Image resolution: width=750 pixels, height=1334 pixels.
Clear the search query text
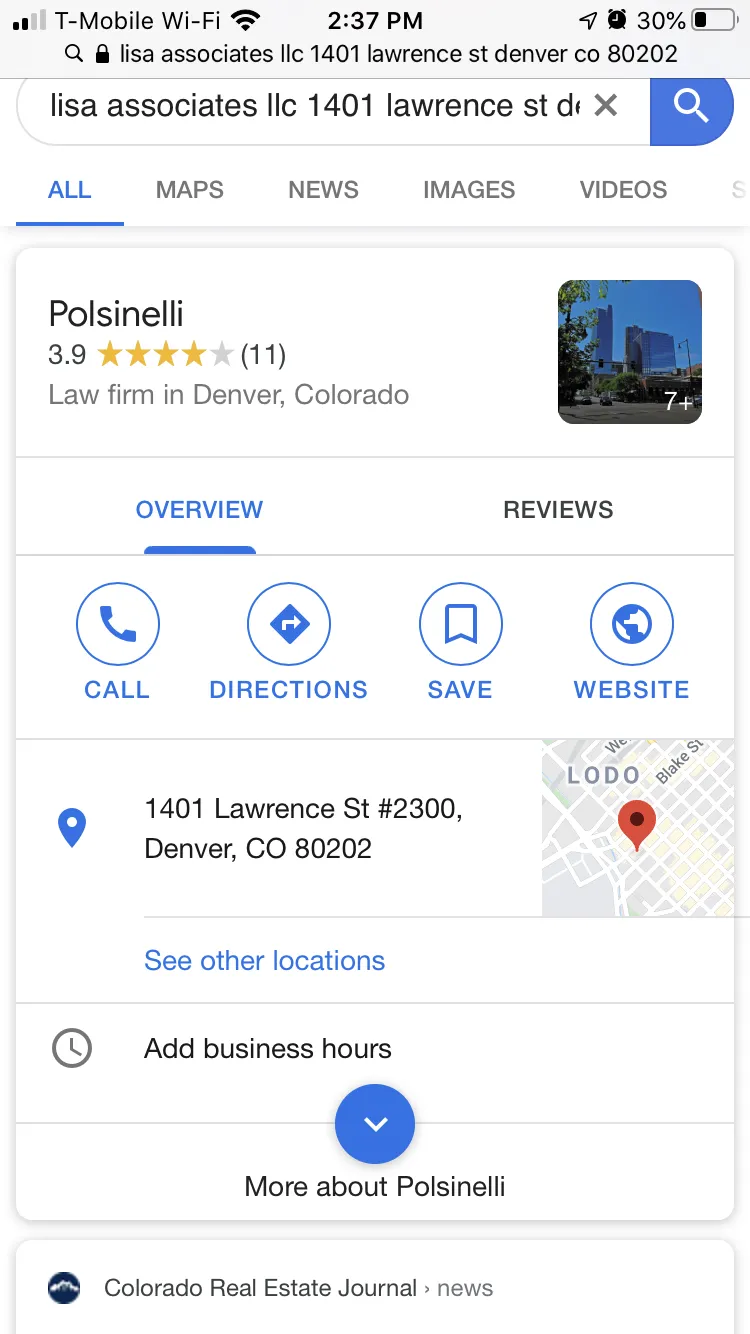click(x=605, y=105)
